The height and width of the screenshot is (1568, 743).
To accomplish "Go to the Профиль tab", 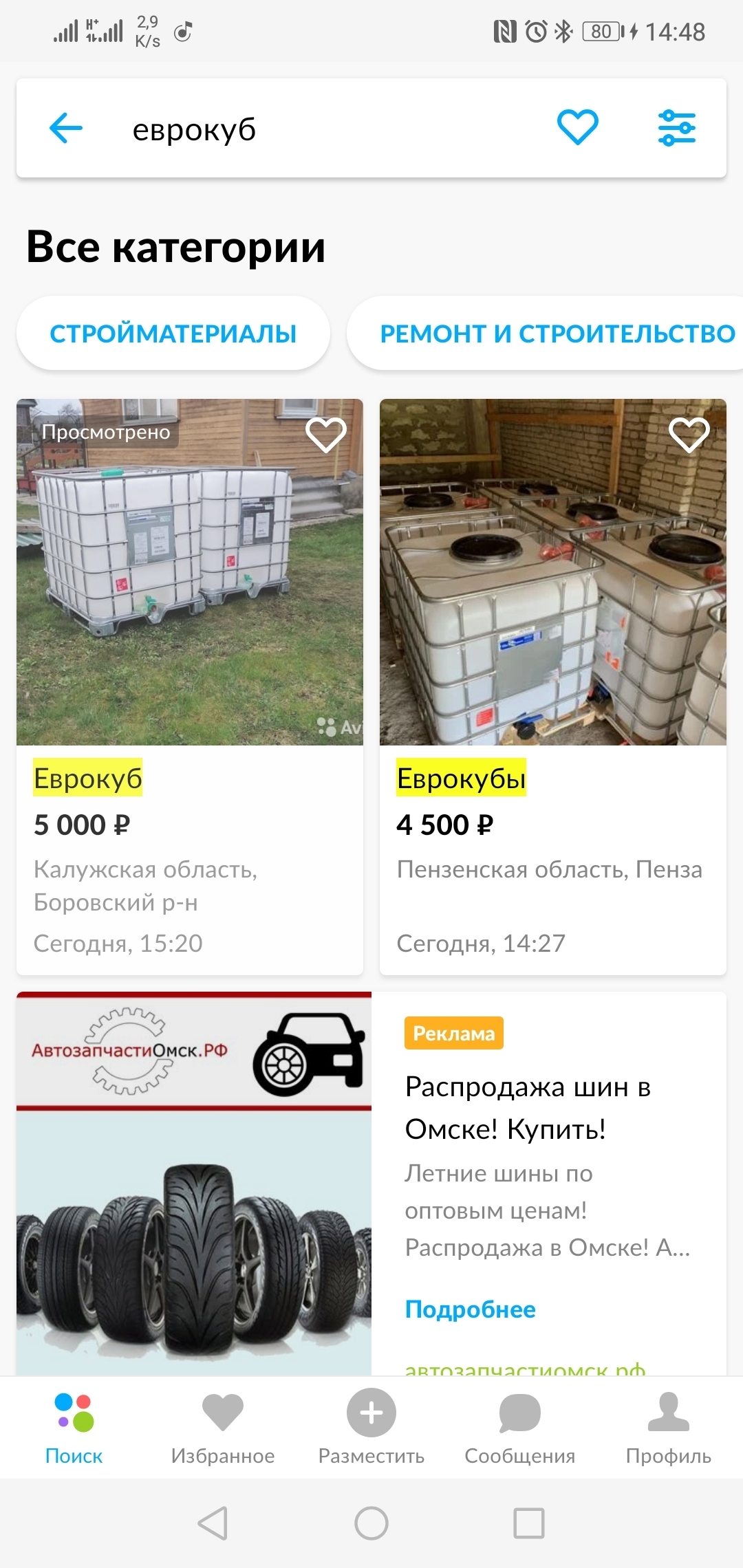I will 668,1428.
